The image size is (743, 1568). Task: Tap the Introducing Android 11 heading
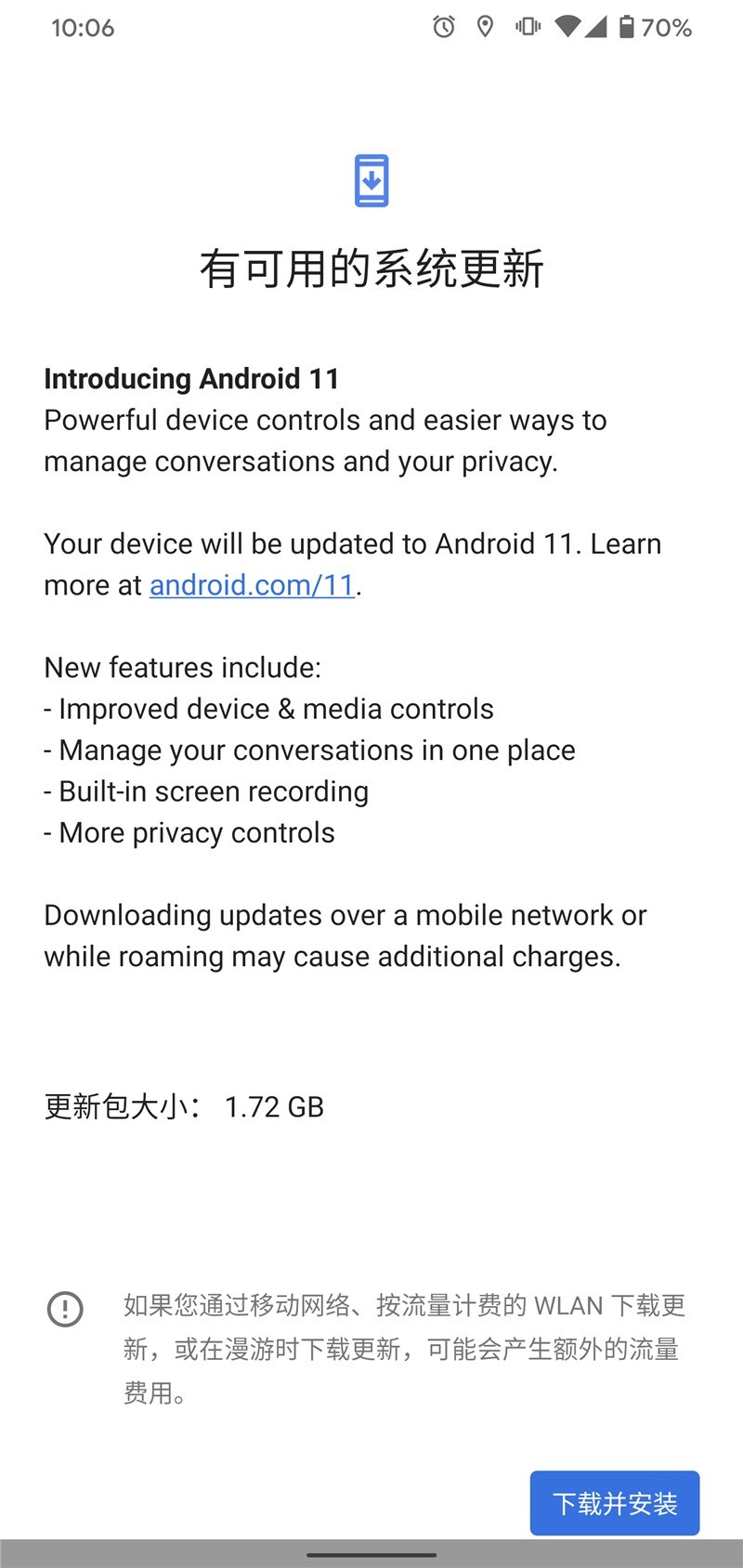click(x=193, y=379)
